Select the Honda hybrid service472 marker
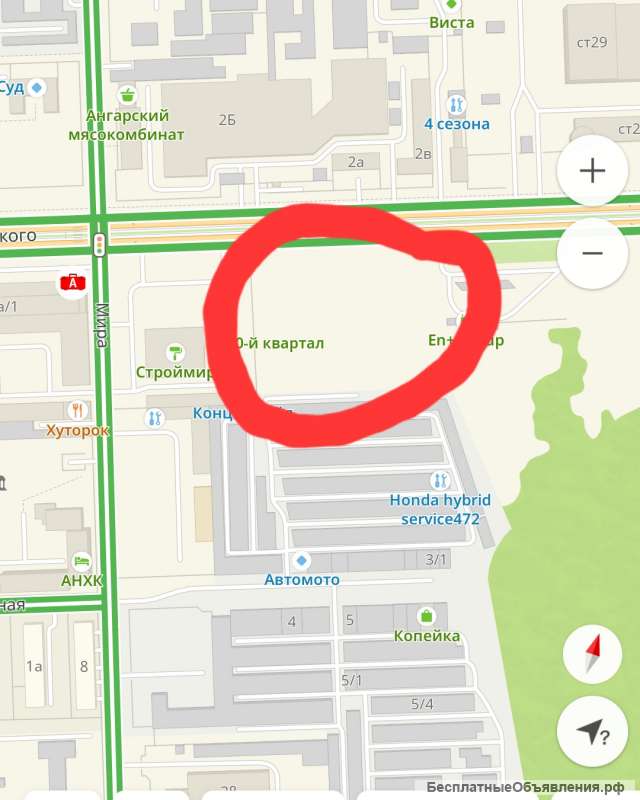 439,480
